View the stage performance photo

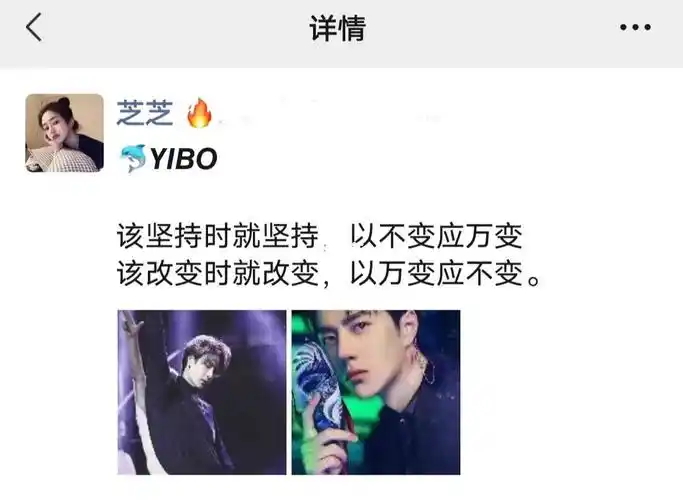pyautogui.click(x=201, y=392)
